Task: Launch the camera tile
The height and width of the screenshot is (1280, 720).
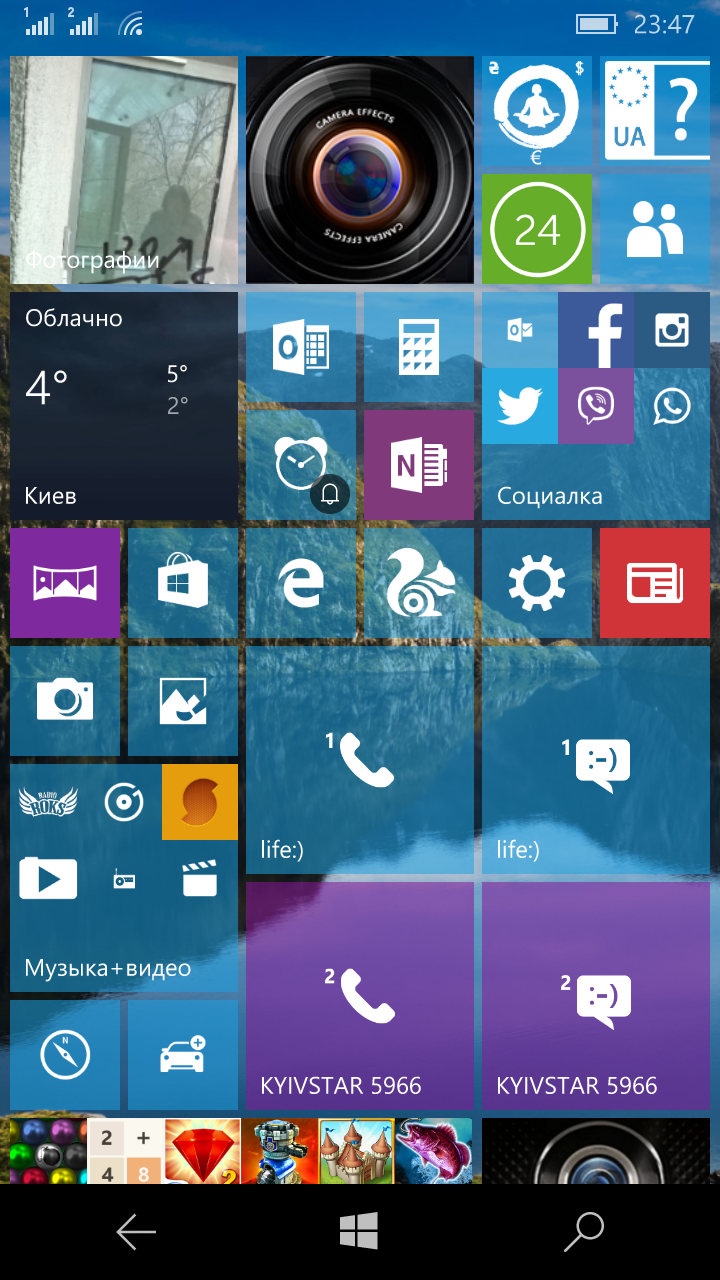Action: click(65, 701)
